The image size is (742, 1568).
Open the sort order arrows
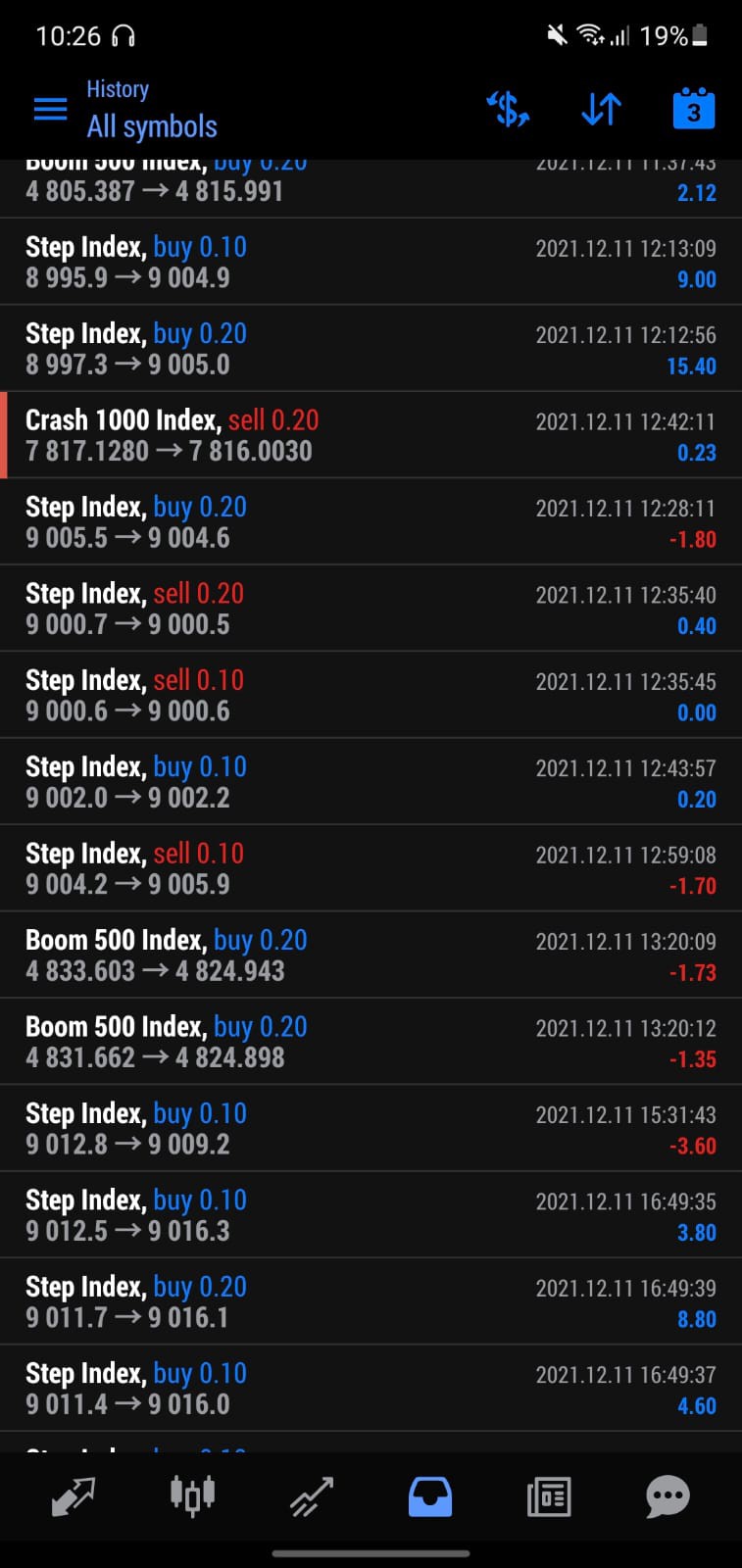tap(601, 109)
